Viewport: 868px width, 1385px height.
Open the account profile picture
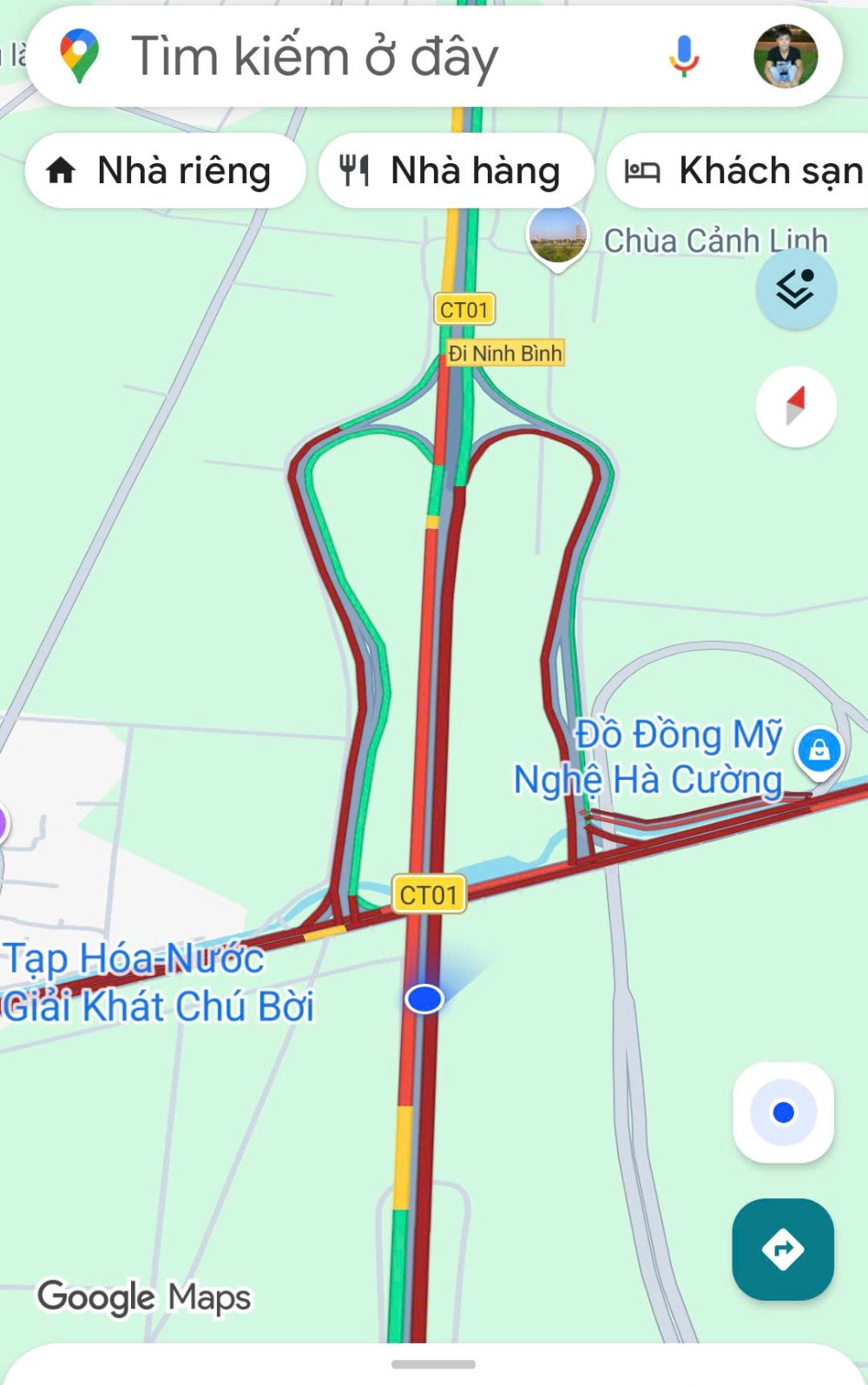pyautogui.click(x=786, y=57)
